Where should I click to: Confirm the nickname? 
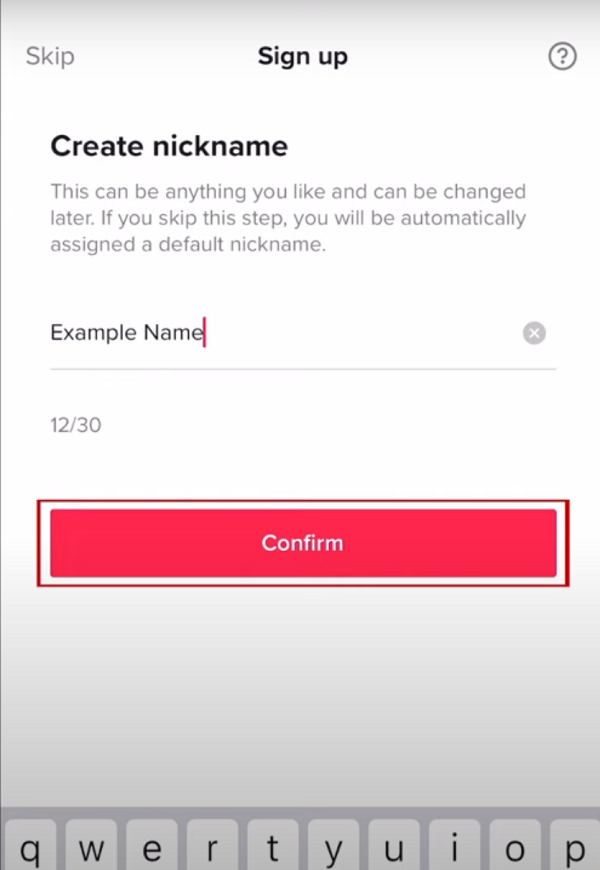click(303, 543)
